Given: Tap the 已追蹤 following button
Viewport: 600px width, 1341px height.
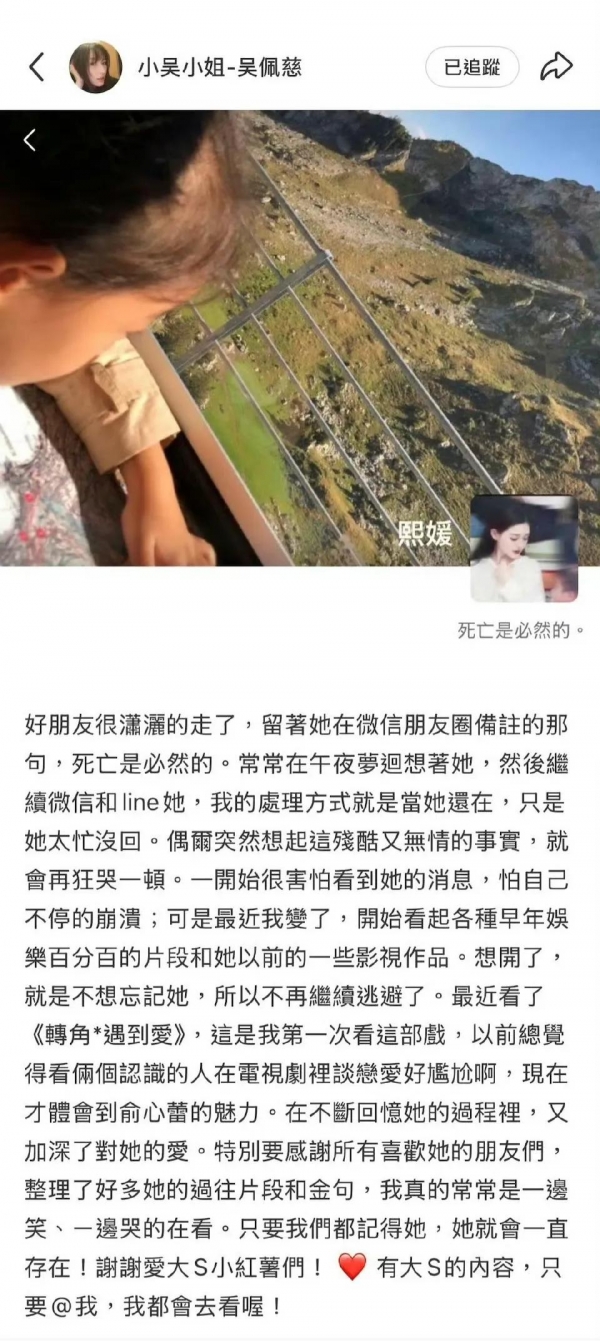Looking at the screenshot, I should [472, 67].
